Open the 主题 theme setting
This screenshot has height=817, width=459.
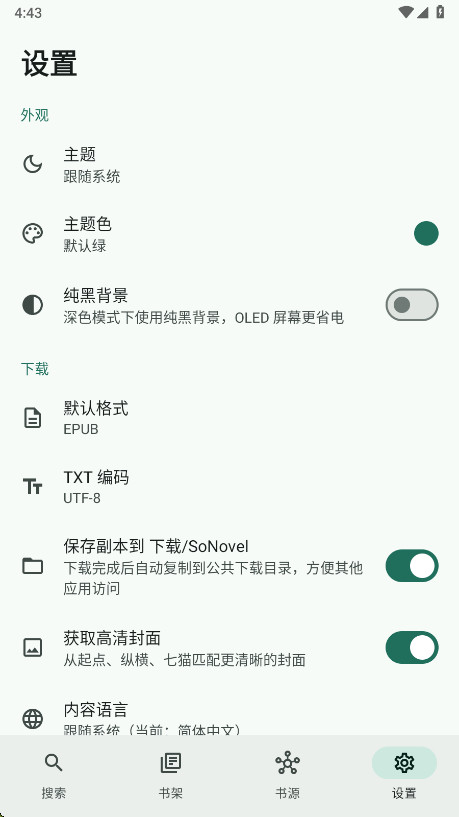click(x=229, y=165)
